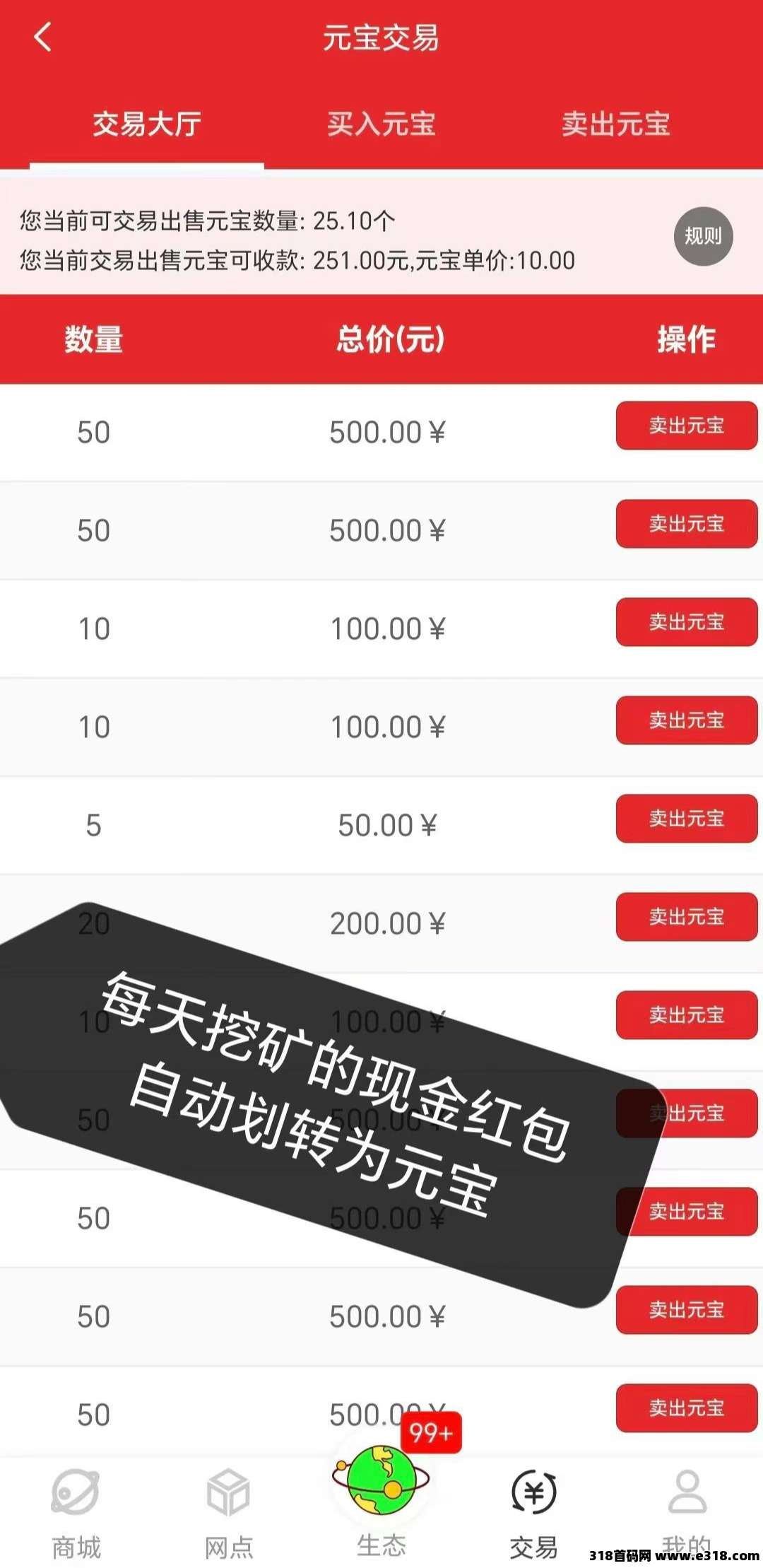Open the 规则 rules button
763x1568 pixels.
702,236
